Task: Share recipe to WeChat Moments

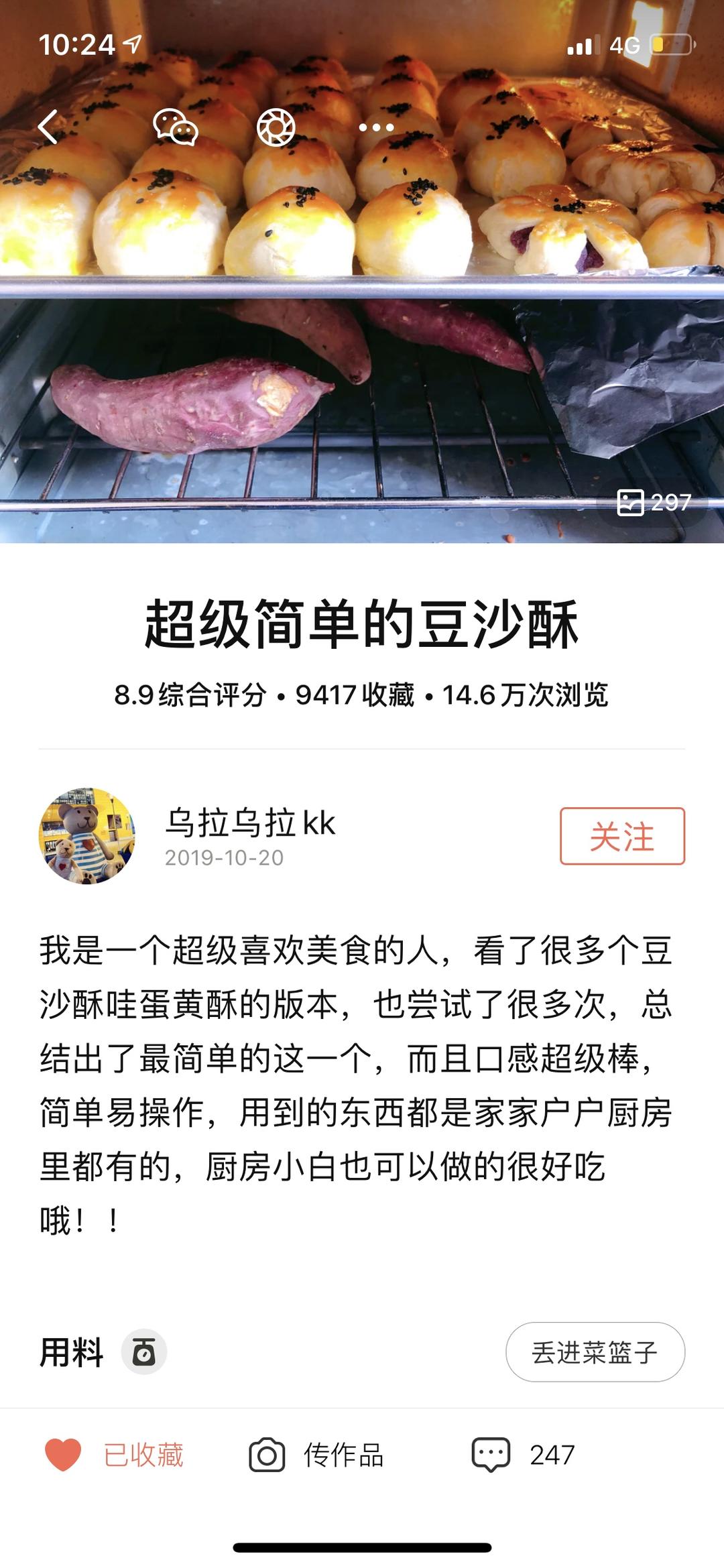Action: tap(276, 127)
